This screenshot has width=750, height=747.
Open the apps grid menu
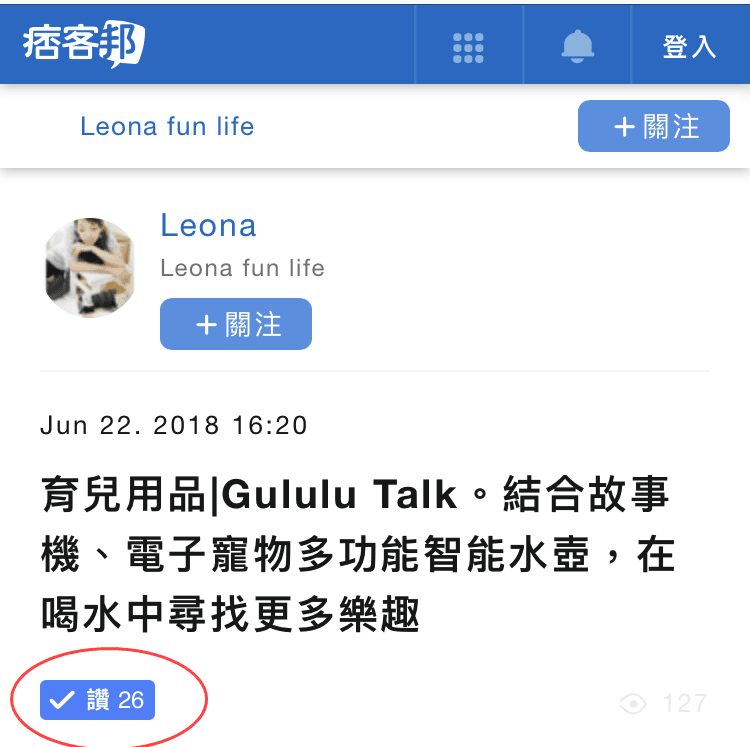(468, 46)
